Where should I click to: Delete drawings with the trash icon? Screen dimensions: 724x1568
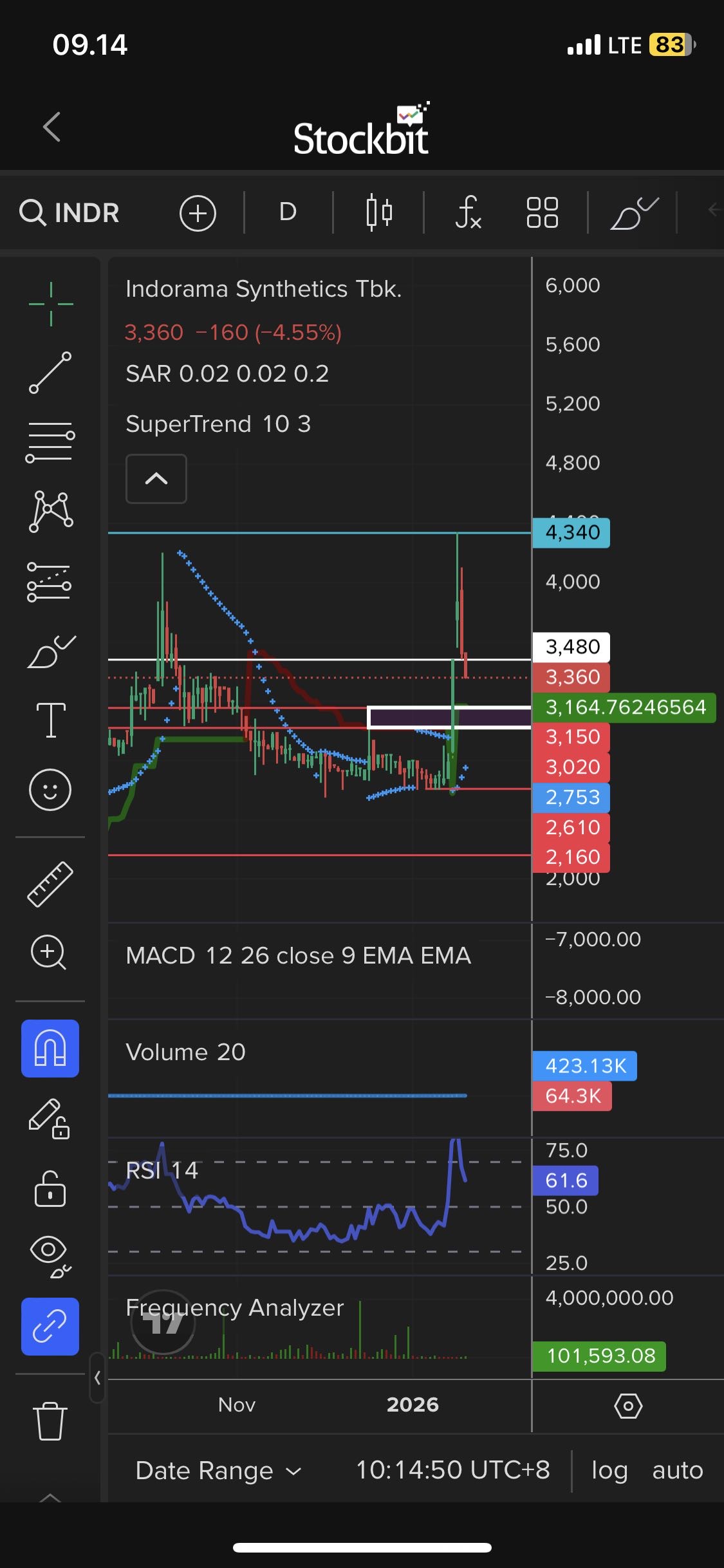click(50, 1421)
